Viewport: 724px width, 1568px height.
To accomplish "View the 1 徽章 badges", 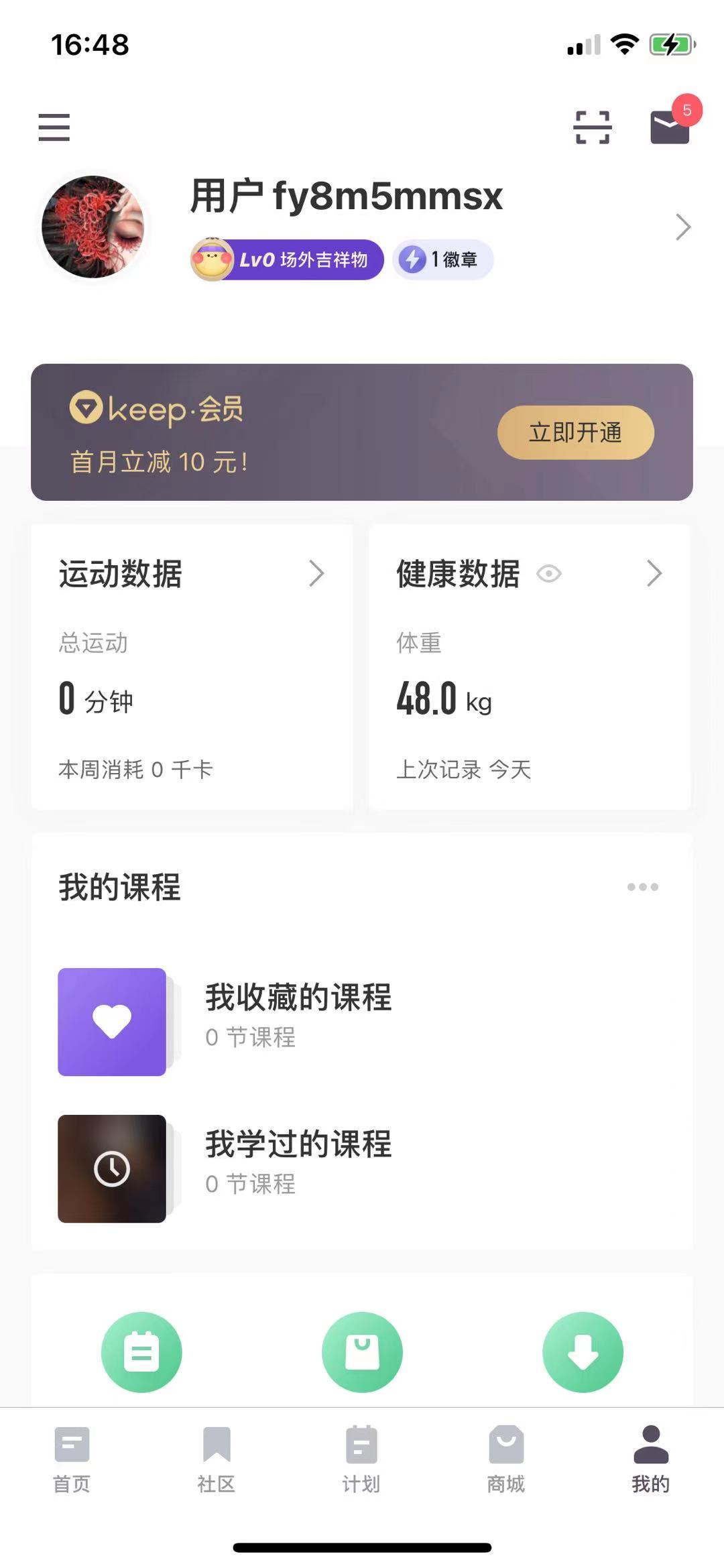I will click(443, 259).
